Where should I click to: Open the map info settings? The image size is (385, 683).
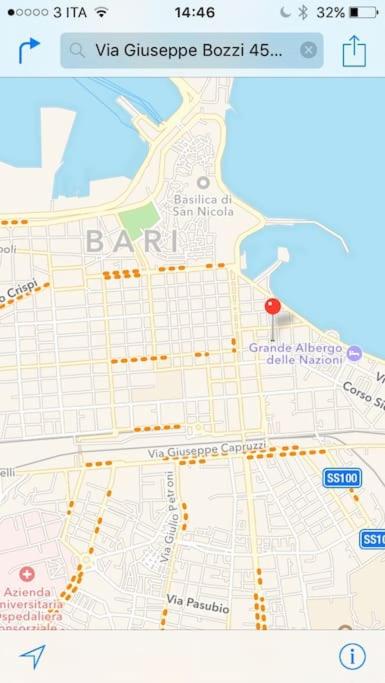[352, 656]
